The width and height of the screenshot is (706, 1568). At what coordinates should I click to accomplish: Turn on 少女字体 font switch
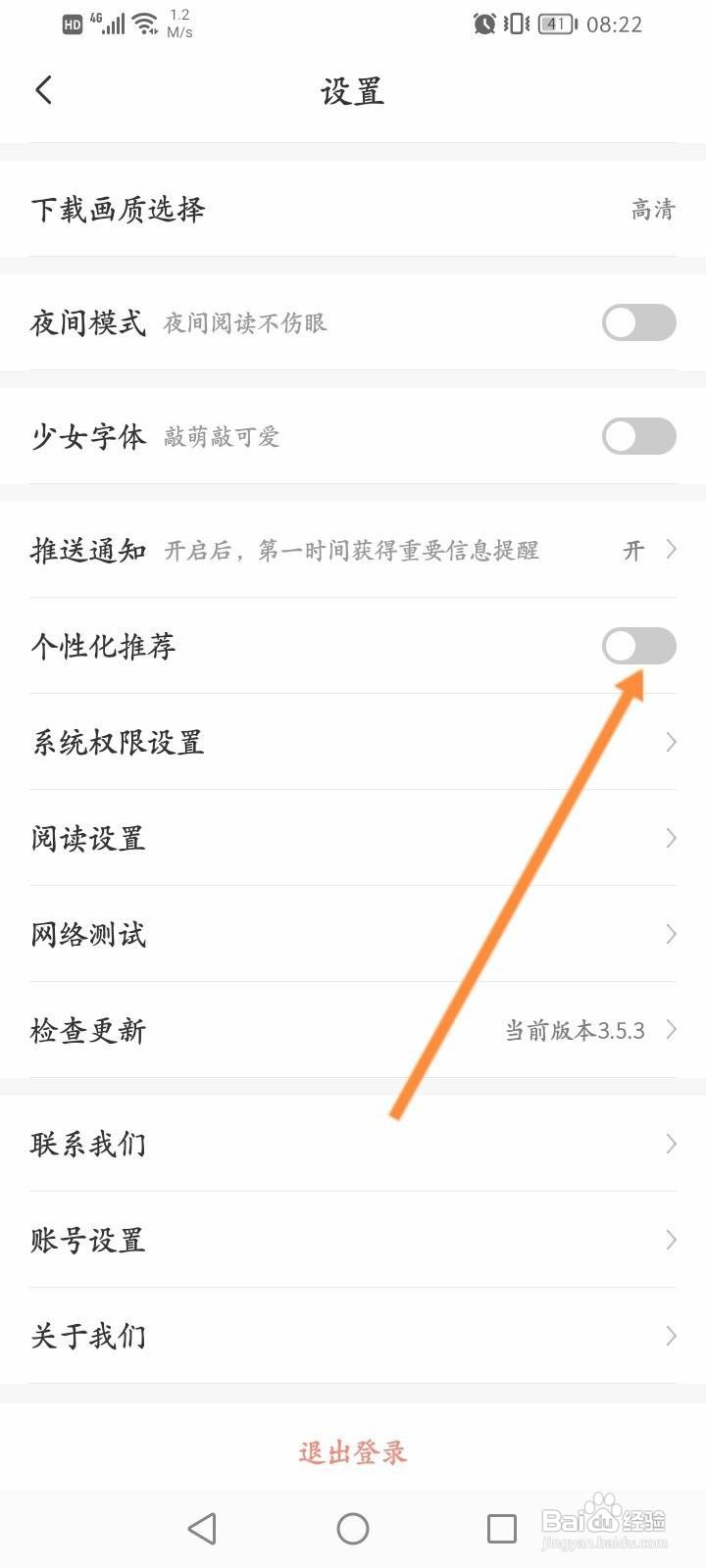click(x=638, y=436)
